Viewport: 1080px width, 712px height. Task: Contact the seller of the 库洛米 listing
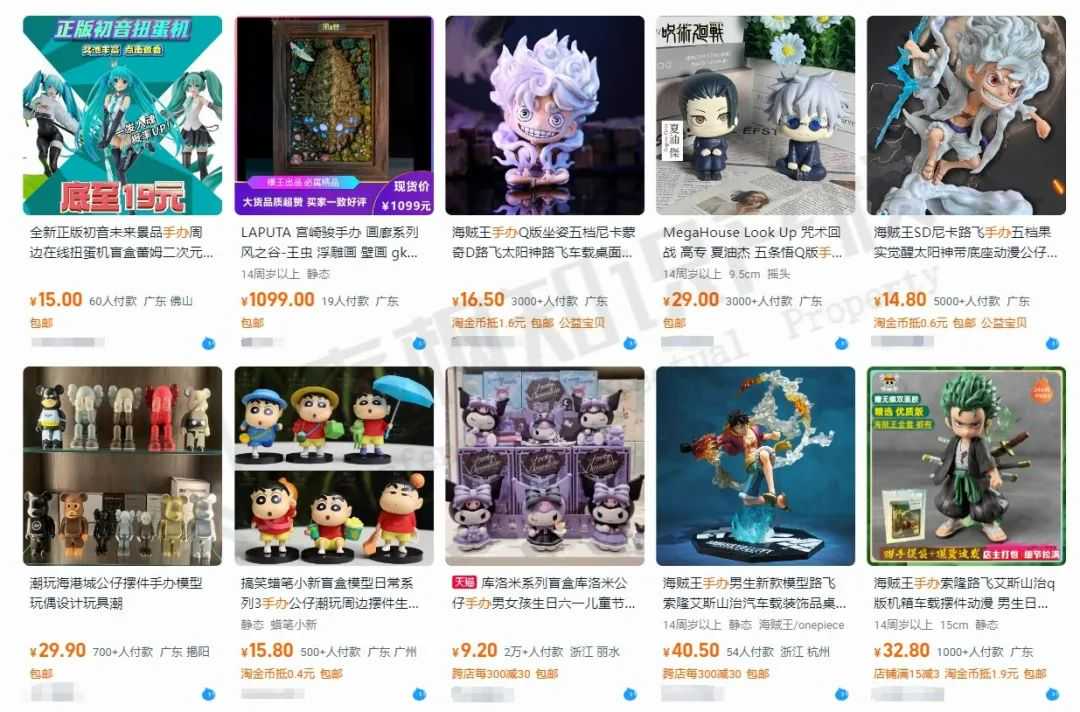[x=629, y=693]
